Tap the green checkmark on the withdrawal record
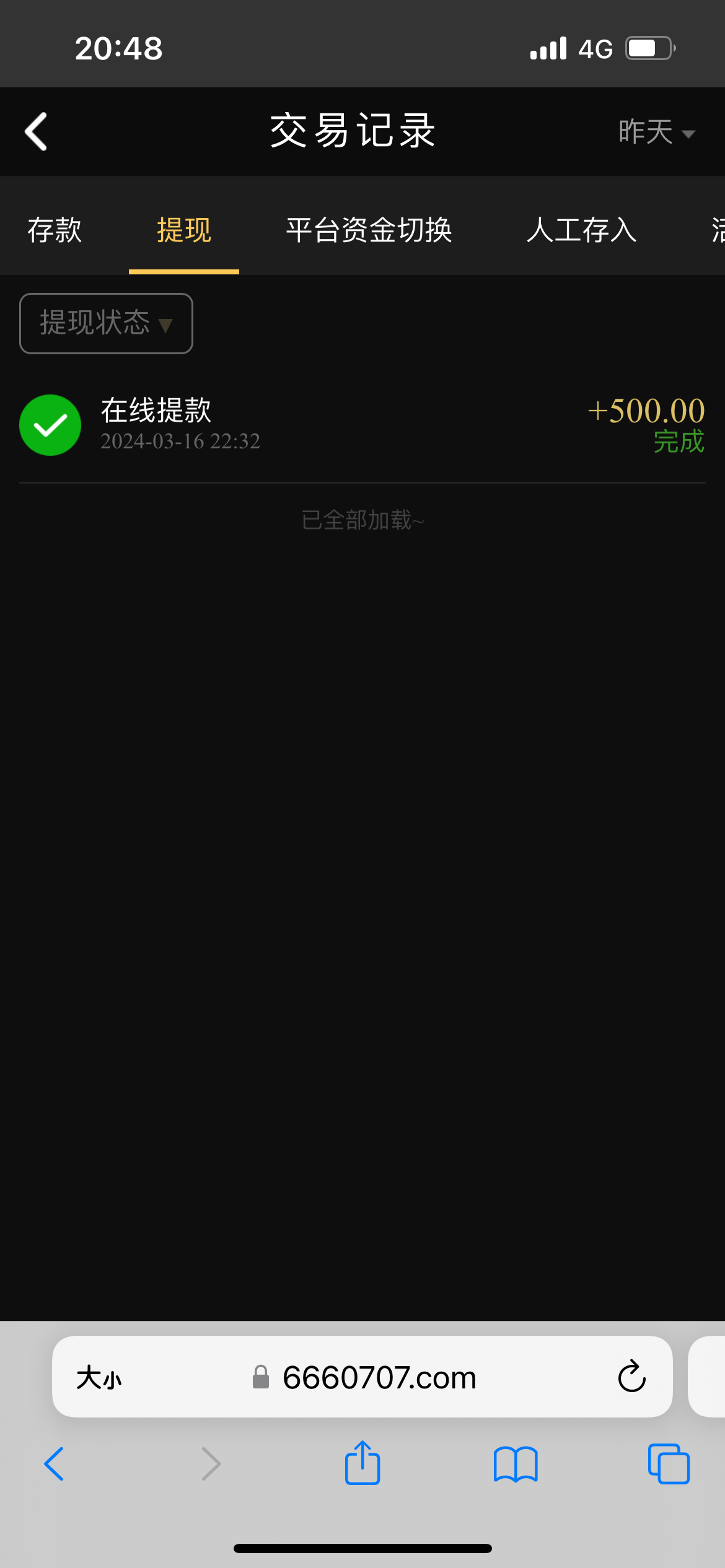 point(50,425)
